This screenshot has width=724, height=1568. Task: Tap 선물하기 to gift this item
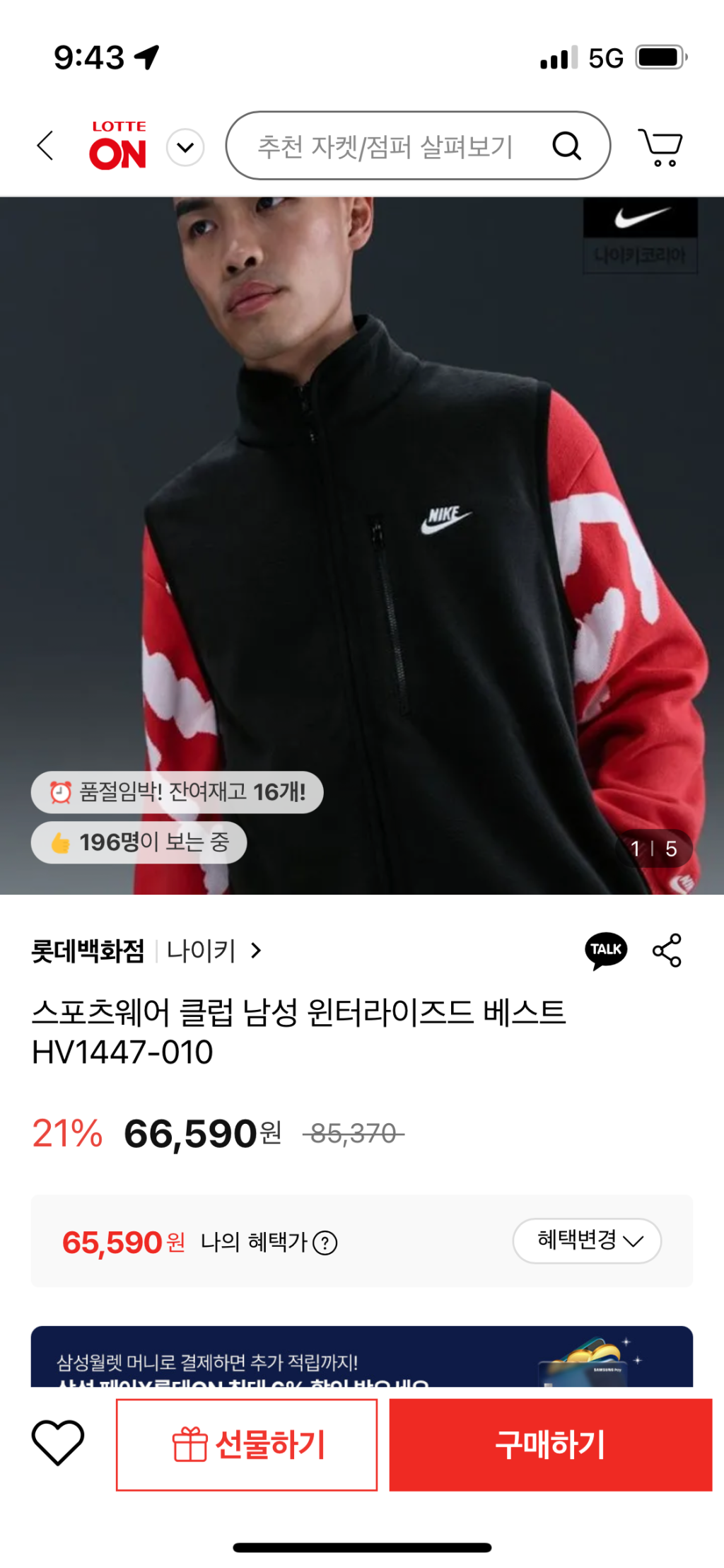tap(247, 1444)
